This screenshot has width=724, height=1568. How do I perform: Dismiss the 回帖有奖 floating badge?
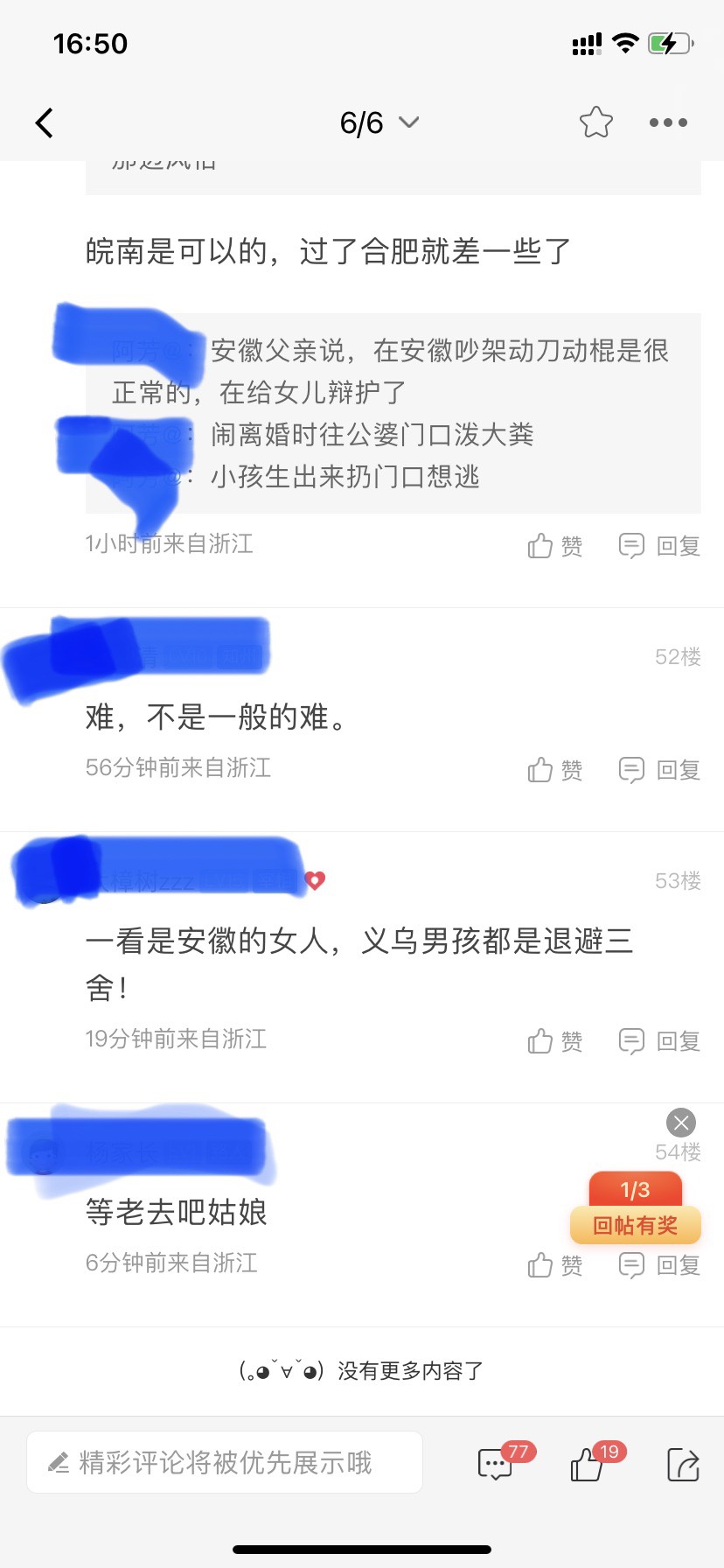click(681, 1122)
